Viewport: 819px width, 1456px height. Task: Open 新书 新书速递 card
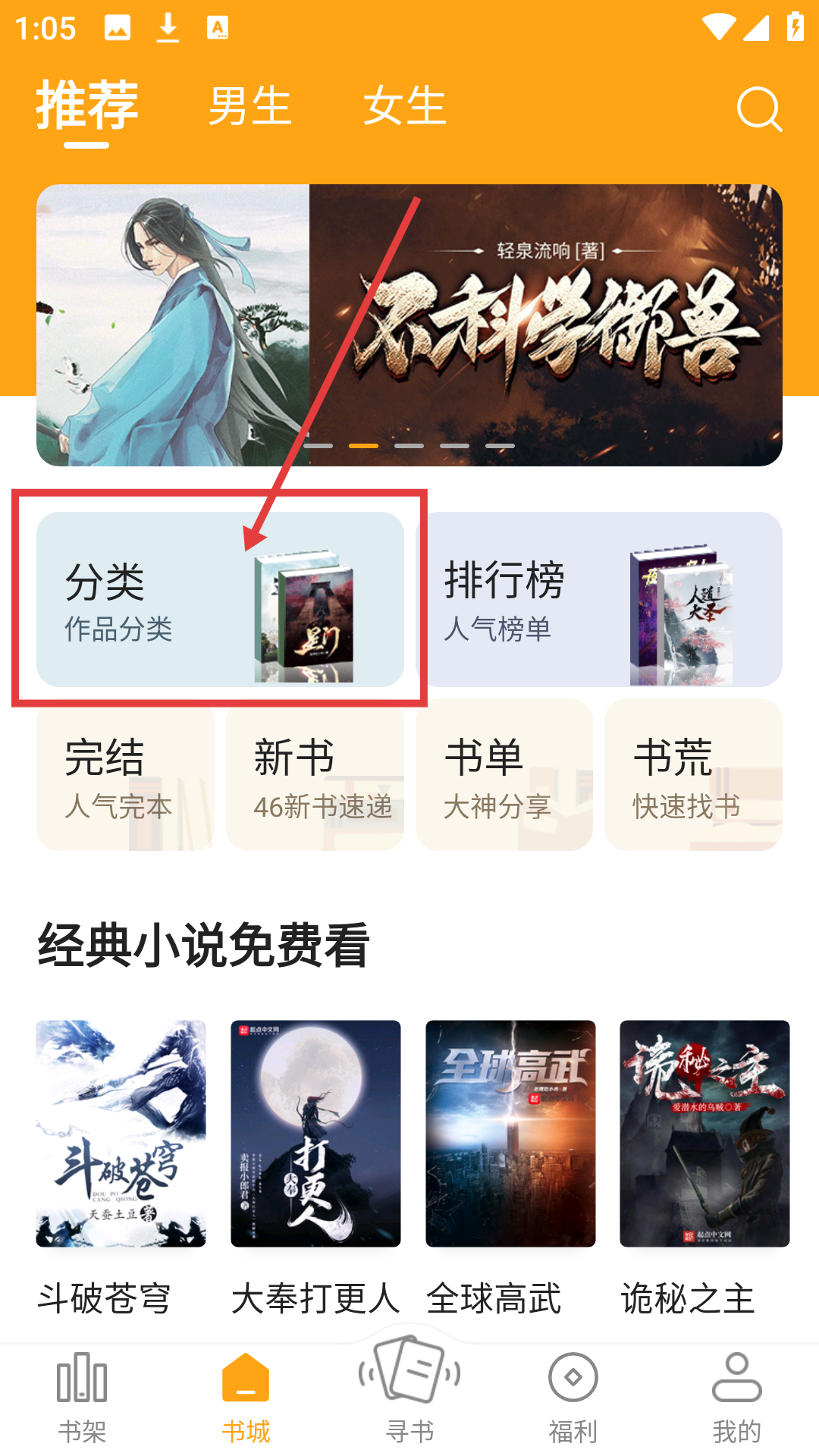pyautogui.click(x=315, y=775)
